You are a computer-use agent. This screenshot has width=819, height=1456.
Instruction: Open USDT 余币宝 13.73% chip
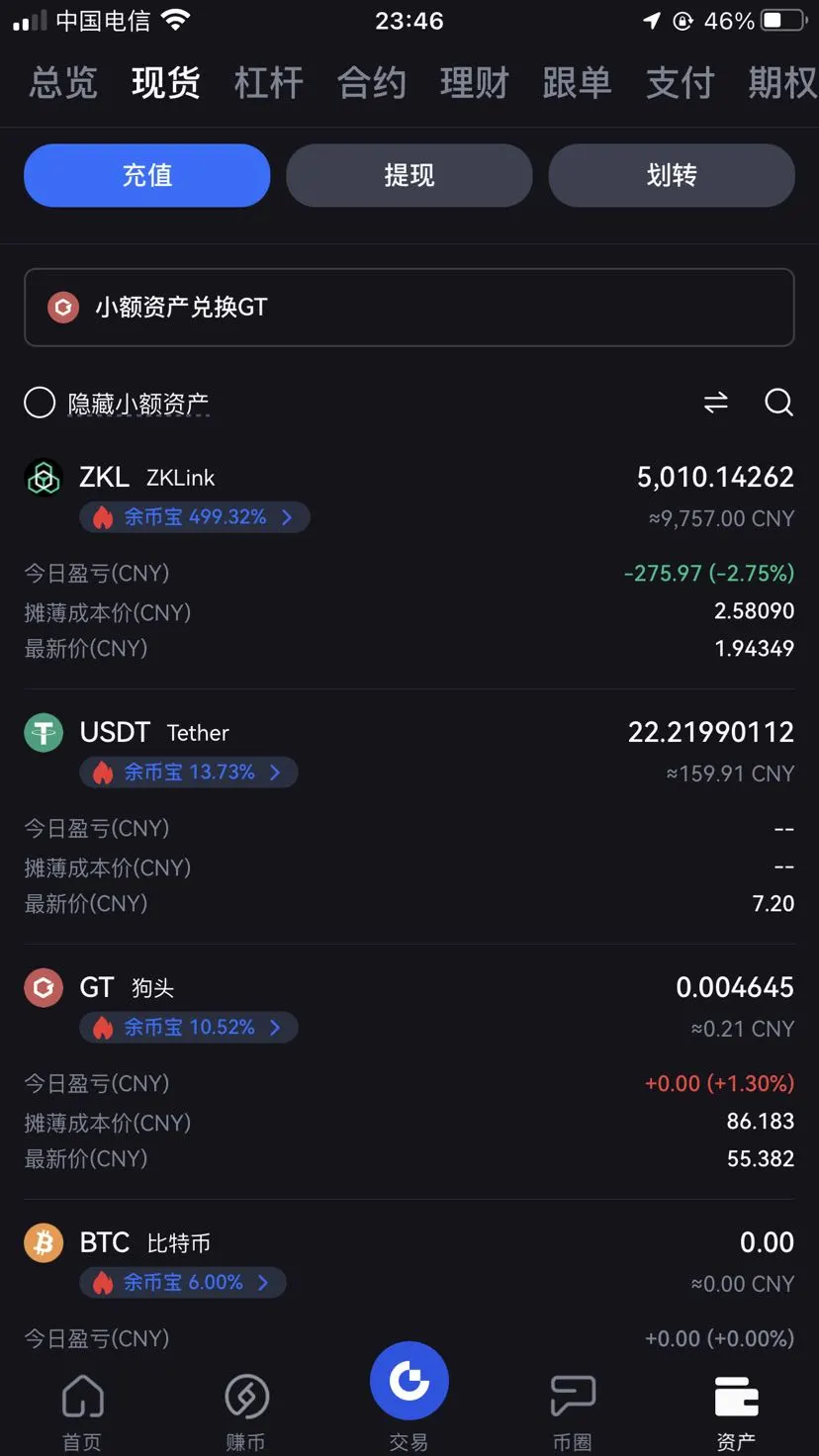pyautogui.click(x=189, y=773)
